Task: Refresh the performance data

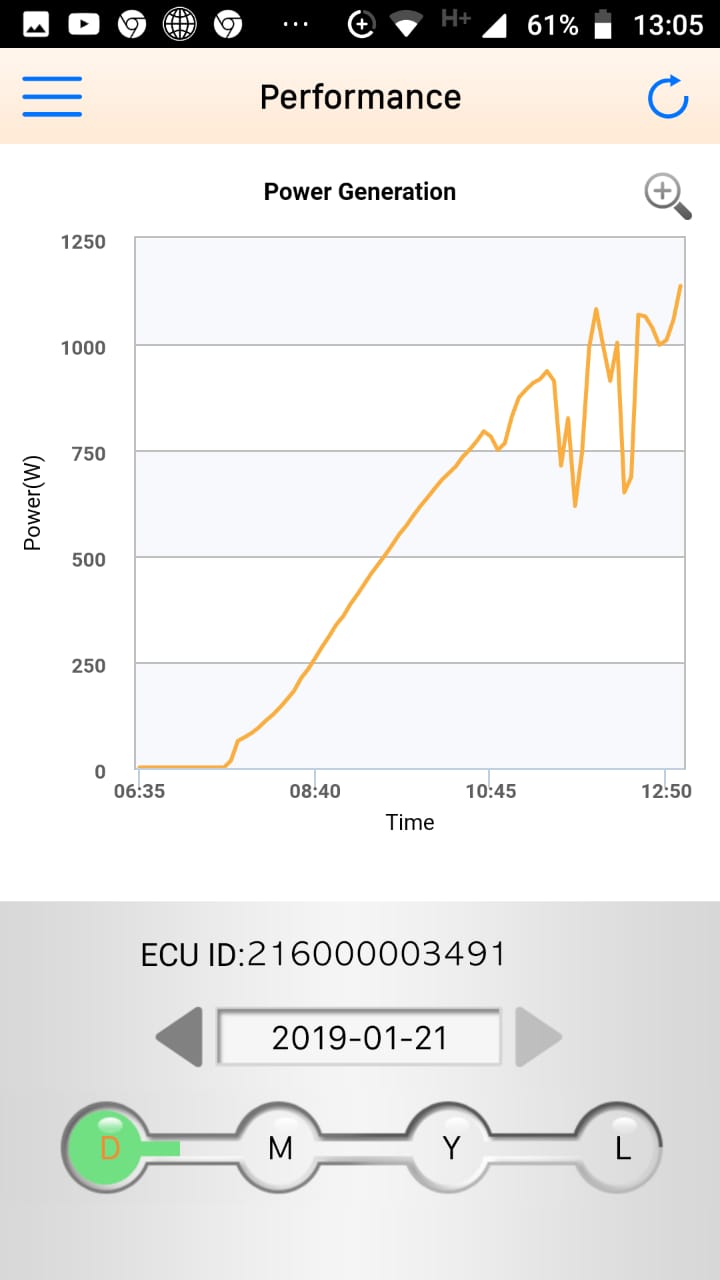Action: (x=667, y=97)
